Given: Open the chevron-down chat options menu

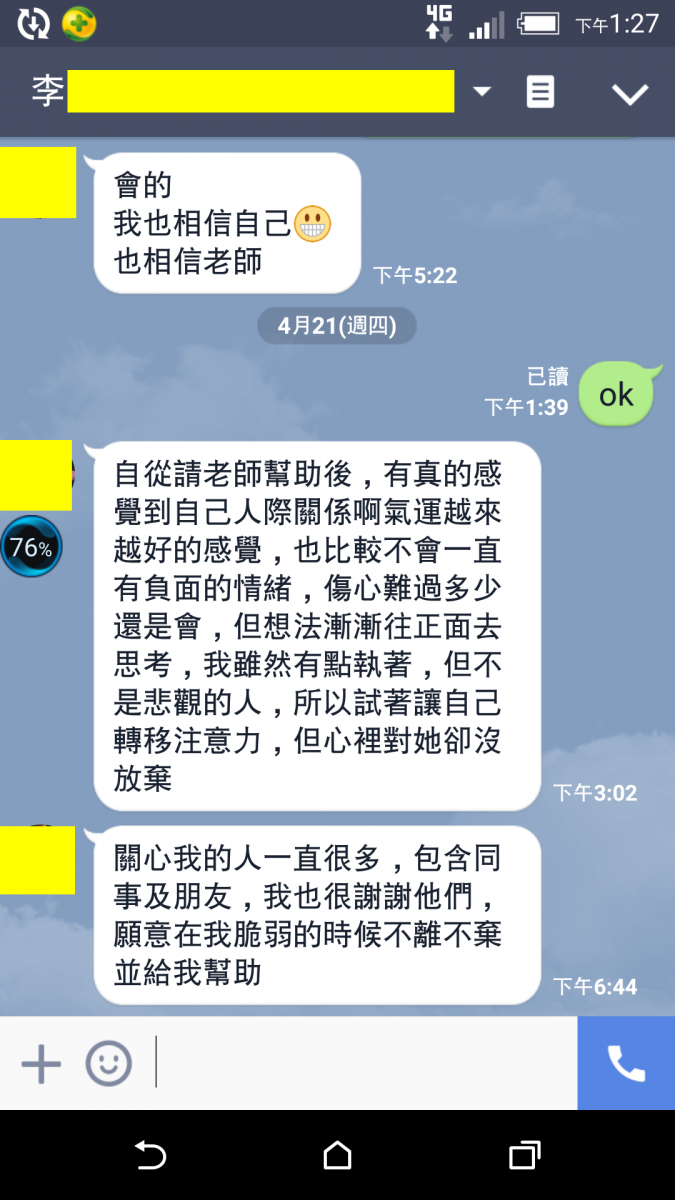Looking at the screenshot, I should click(x=630, y=94).
